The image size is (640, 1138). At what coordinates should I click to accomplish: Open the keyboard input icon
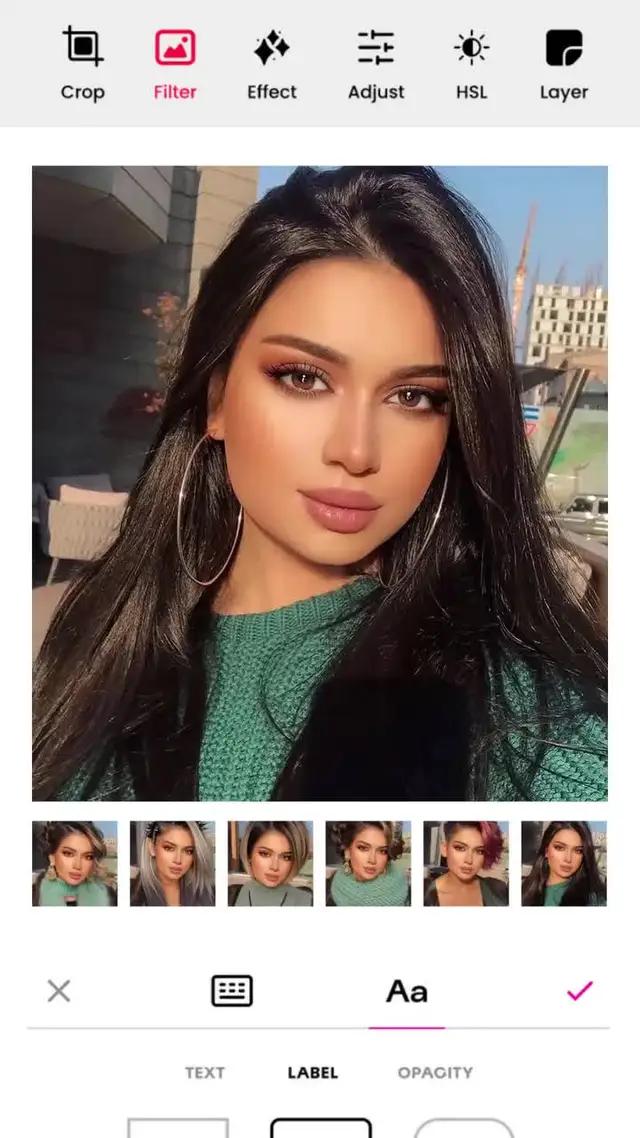coord(232,991)
